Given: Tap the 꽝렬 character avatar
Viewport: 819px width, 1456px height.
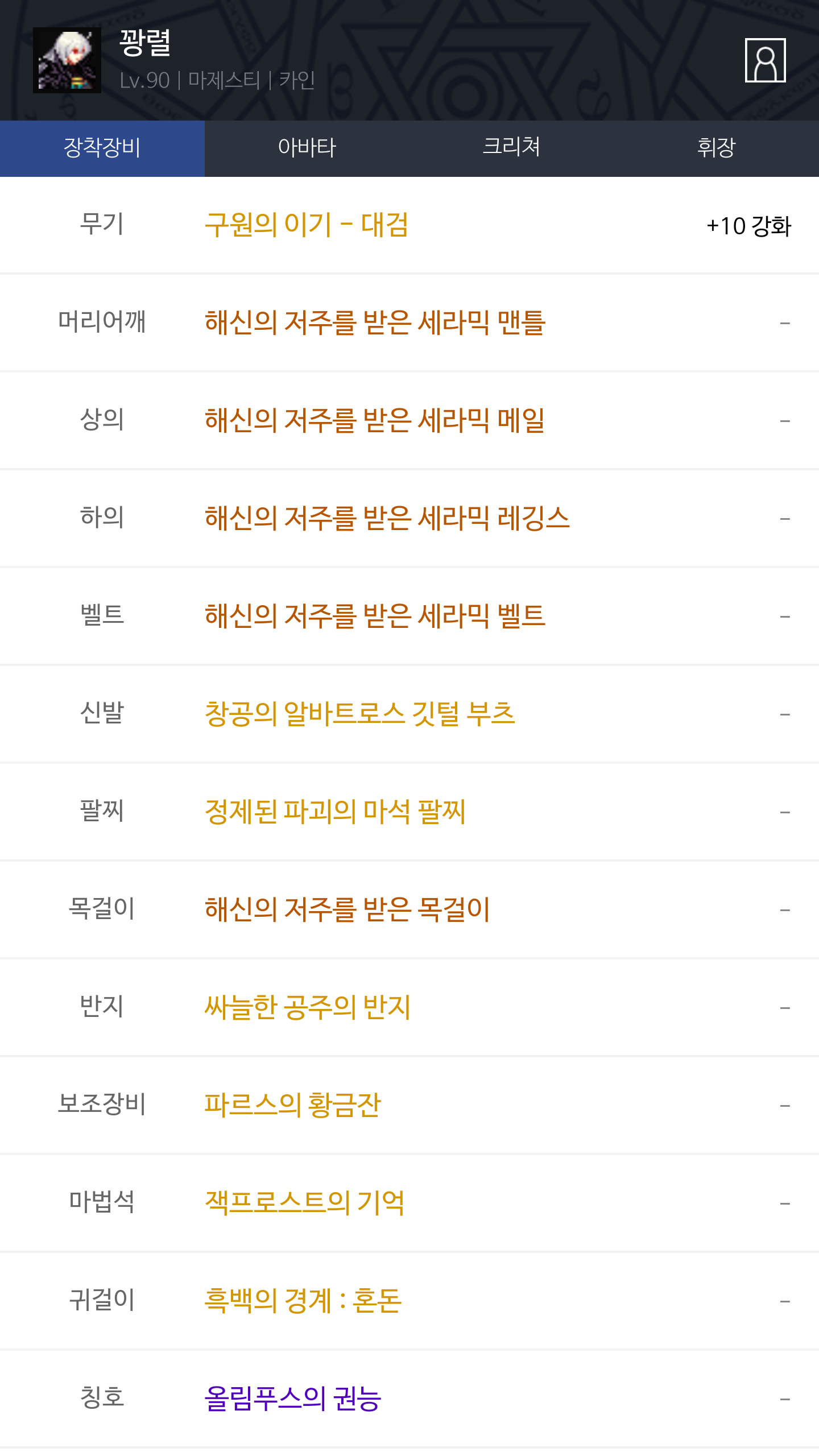Looking at the screenshot, I should click(67, 60).
